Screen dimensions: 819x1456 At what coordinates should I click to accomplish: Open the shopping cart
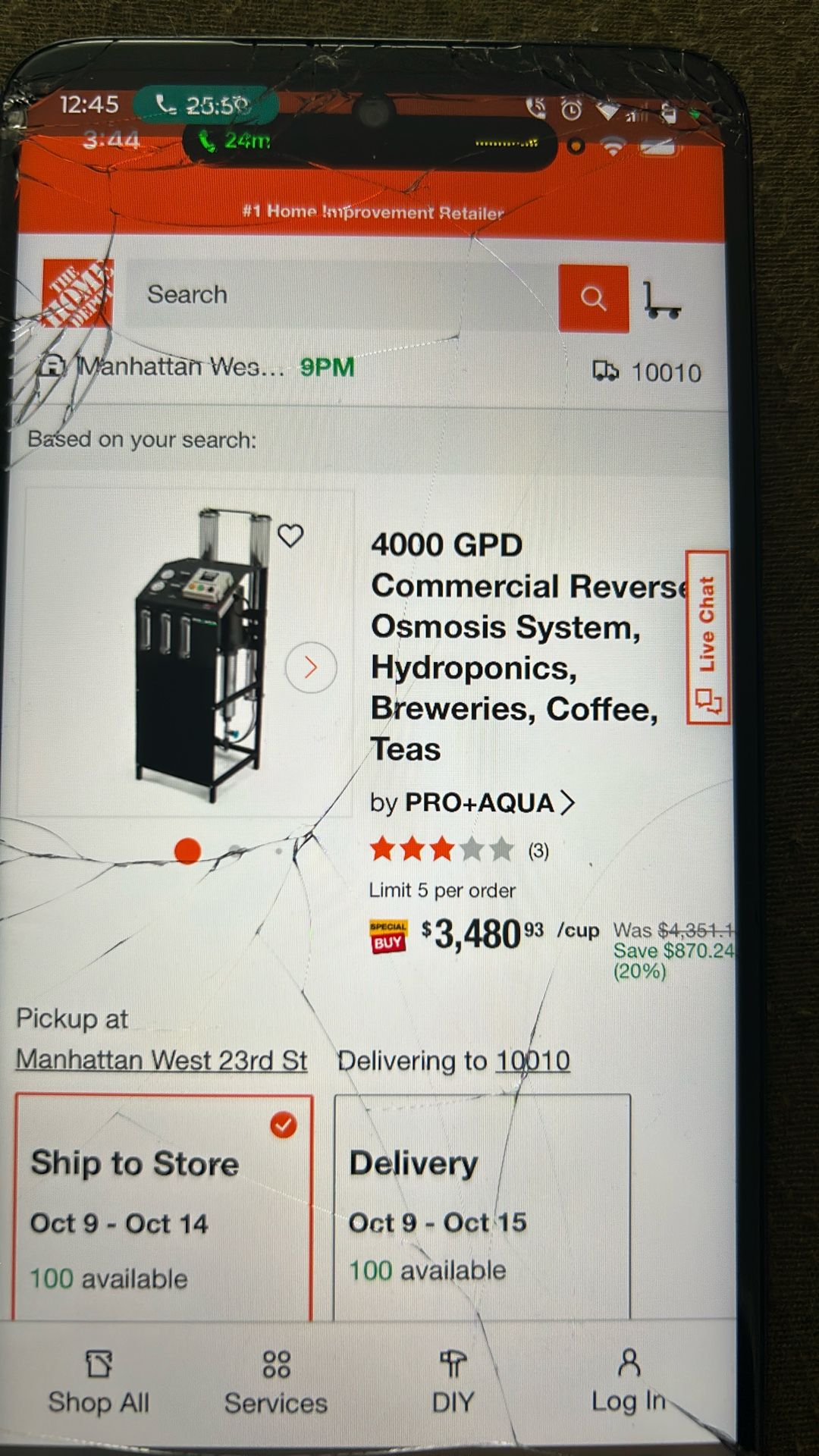pos(663,300)
